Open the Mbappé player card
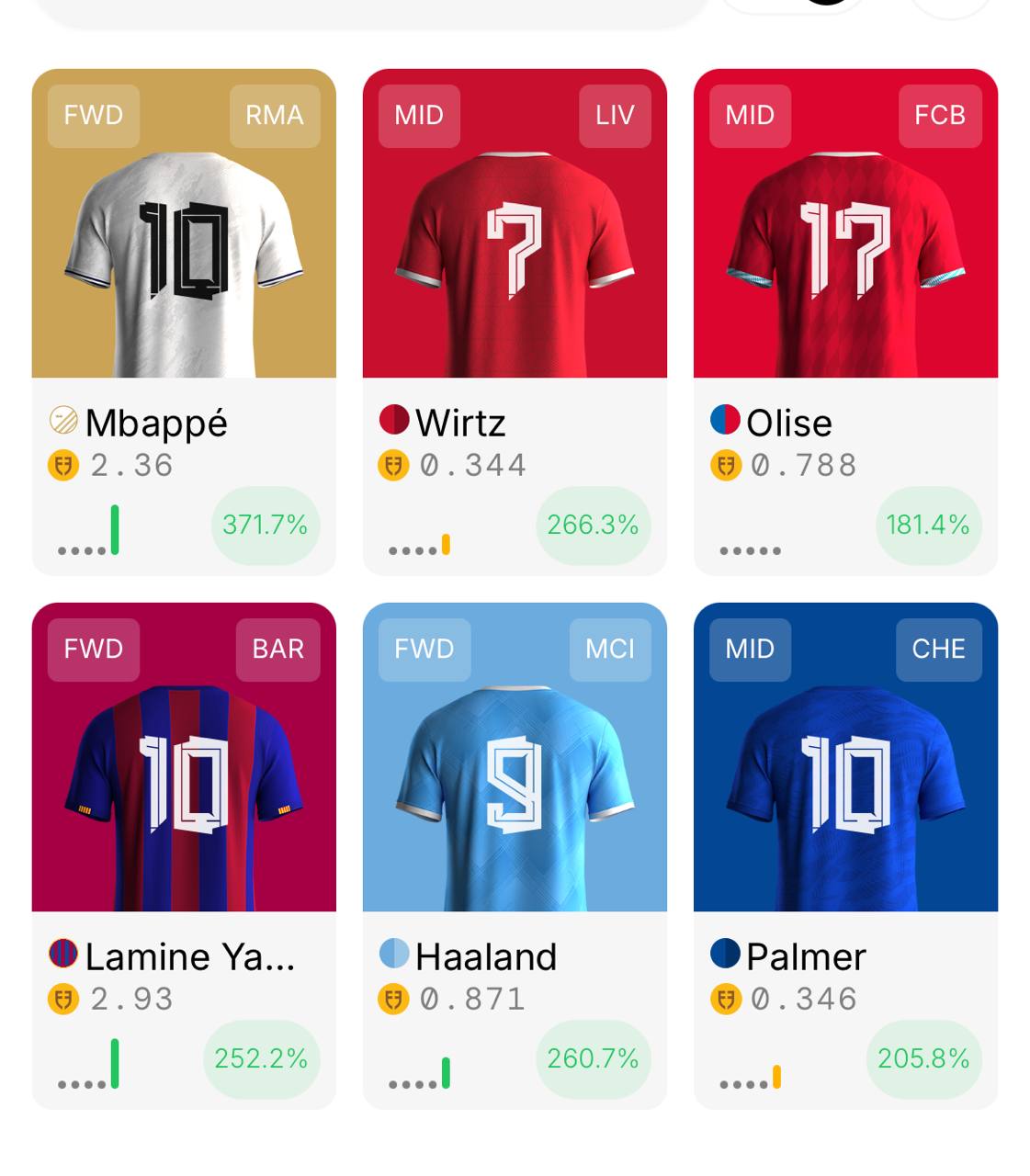This screenshot has height=1176, width=1030. tap(184, 322)
